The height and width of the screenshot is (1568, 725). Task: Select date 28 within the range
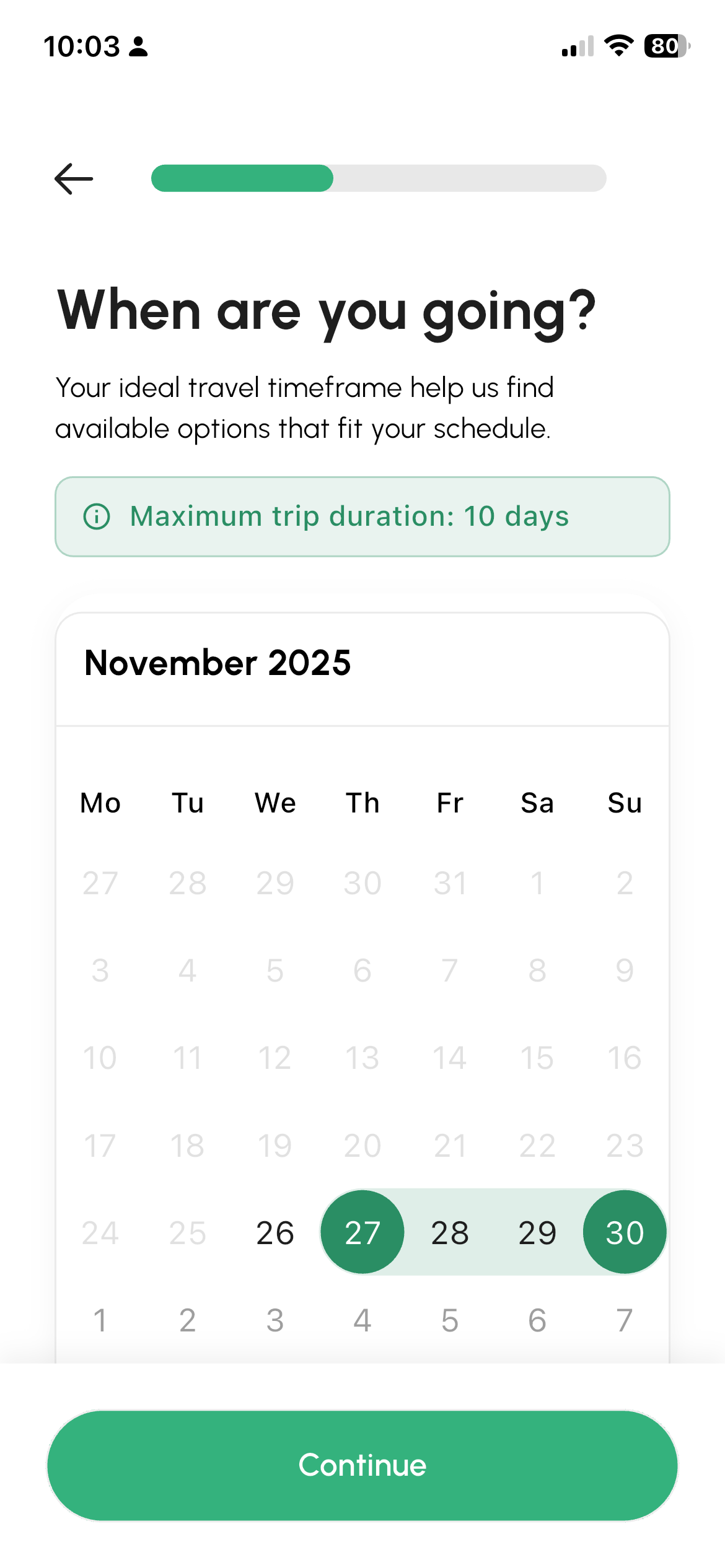tap(450, 1232)
